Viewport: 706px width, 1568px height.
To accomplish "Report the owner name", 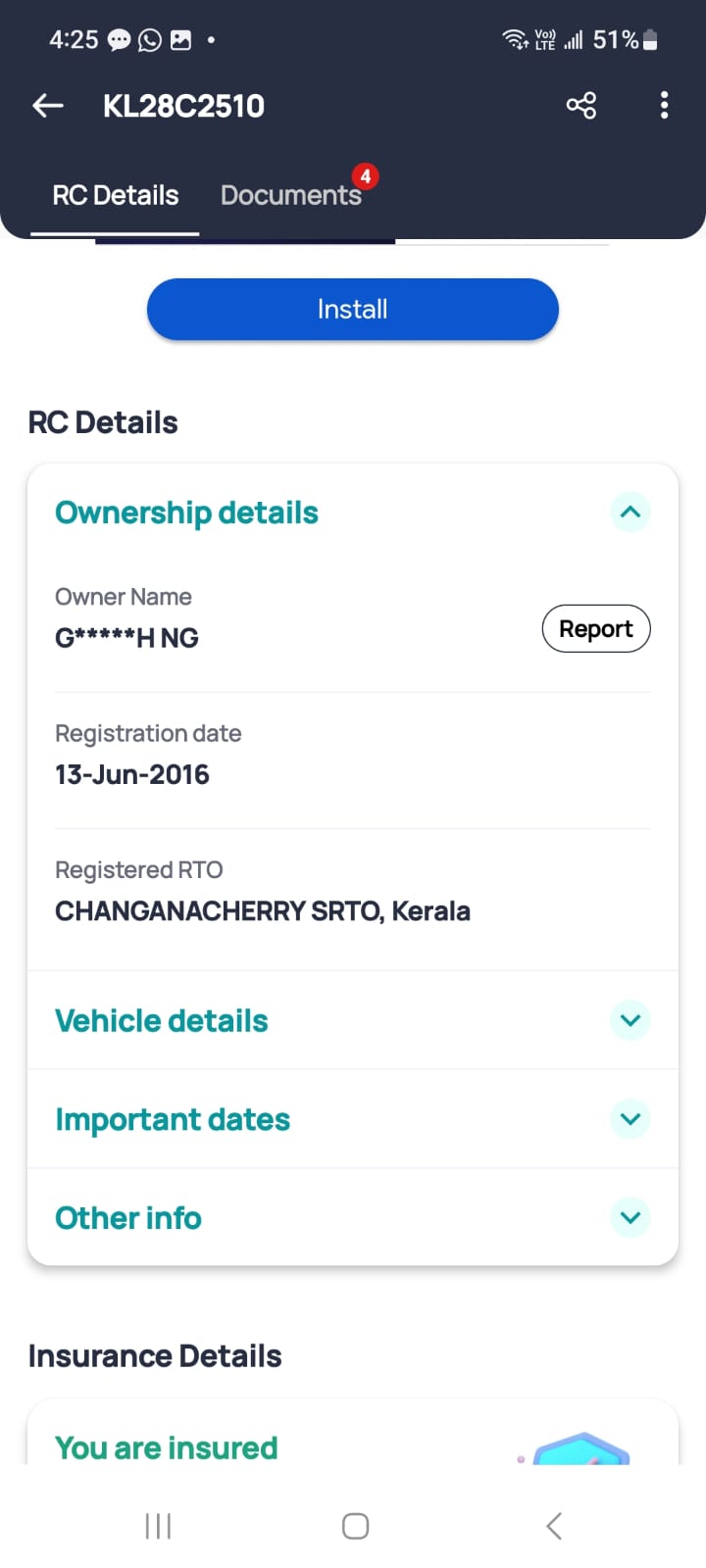I will click(595, 629).
